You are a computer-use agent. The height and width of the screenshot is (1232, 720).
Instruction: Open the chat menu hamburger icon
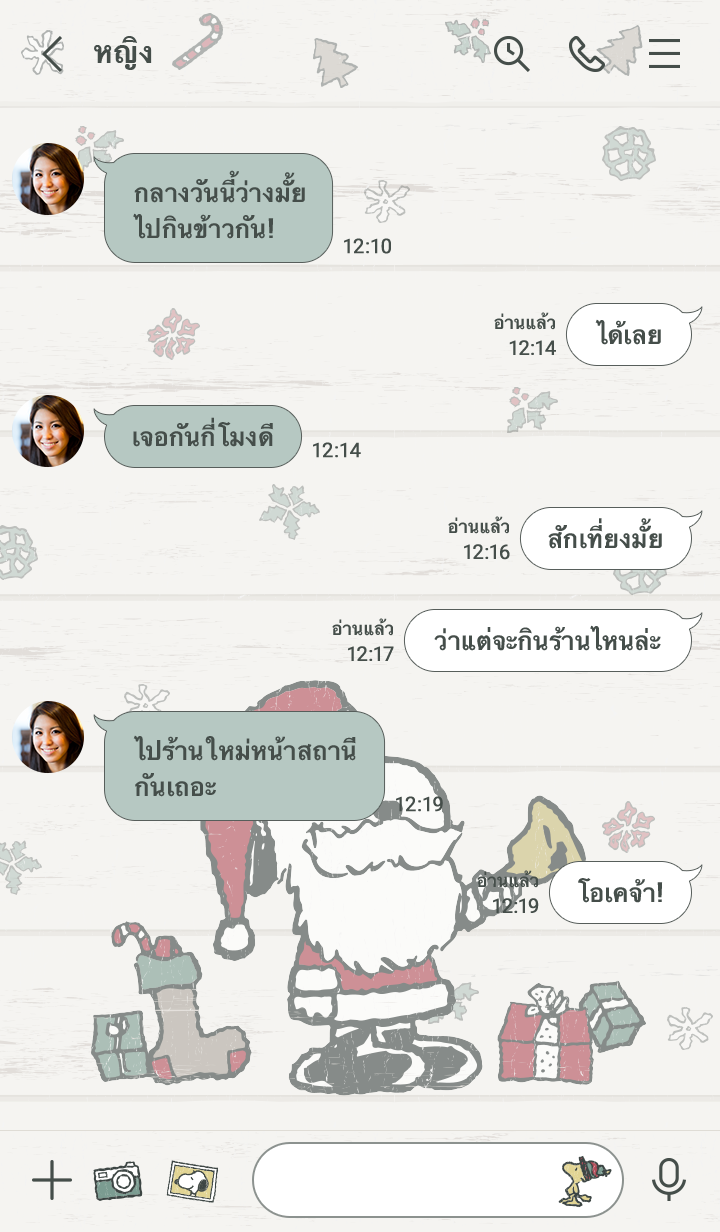pos(664,53)
